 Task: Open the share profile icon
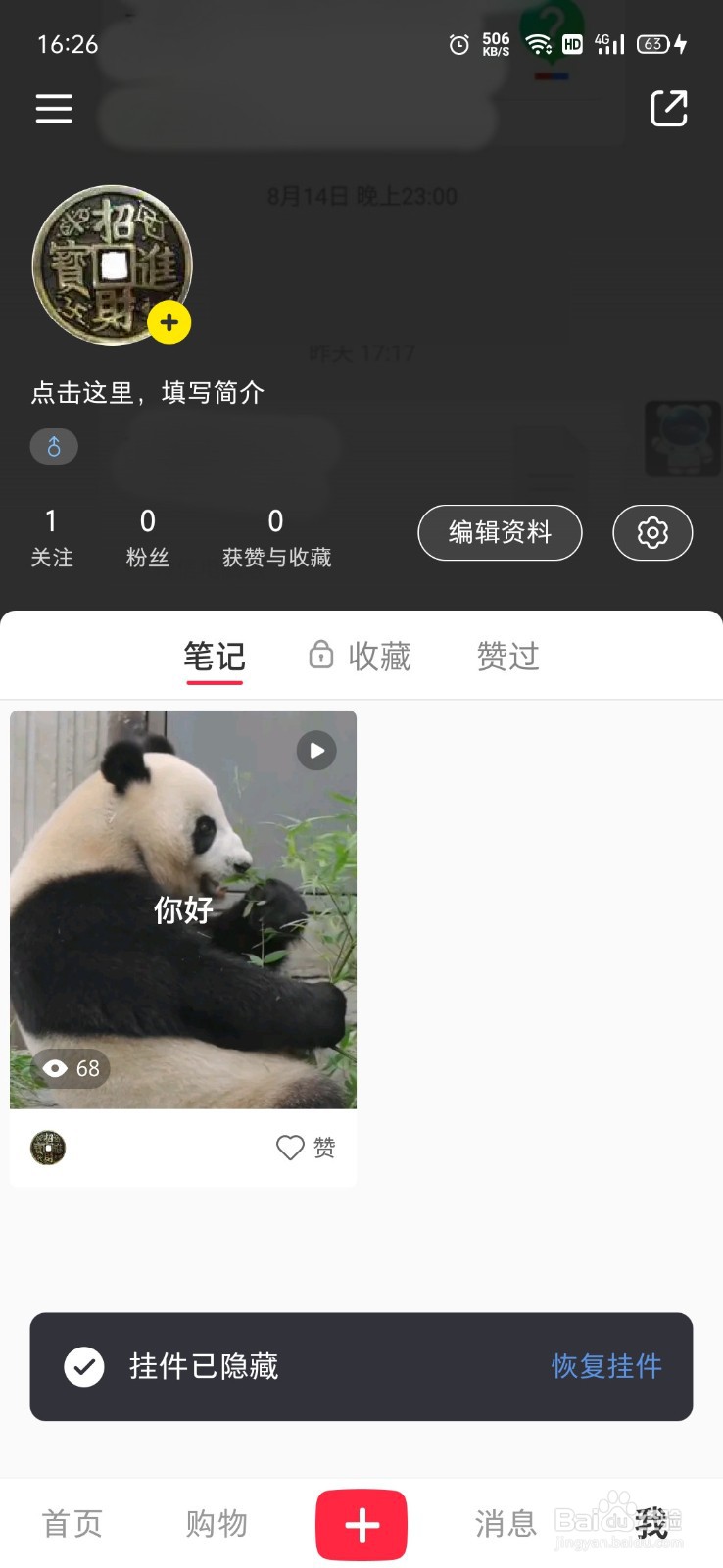[x=669, y=108]
